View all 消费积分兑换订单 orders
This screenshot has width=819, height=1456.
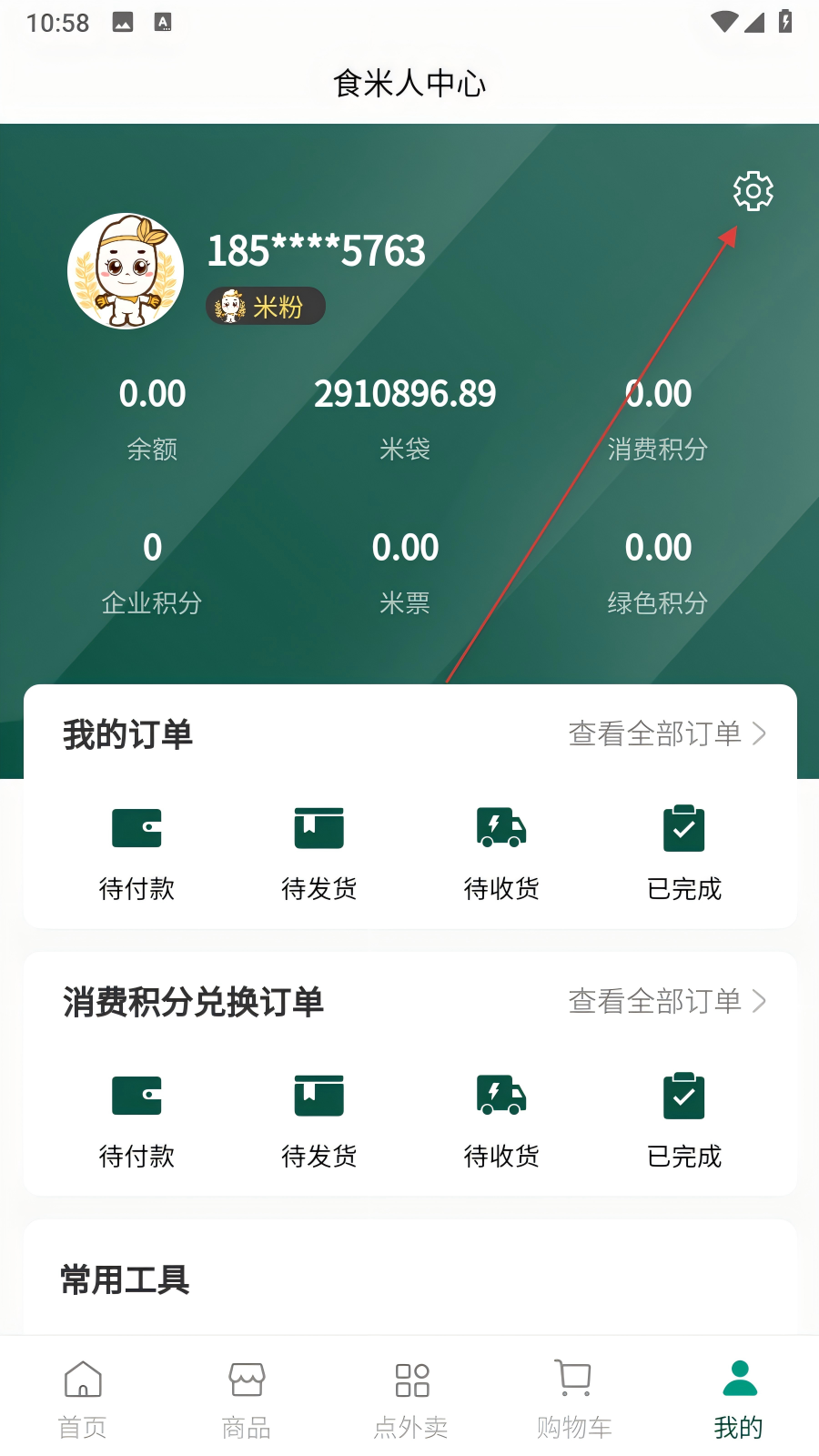667,1001
